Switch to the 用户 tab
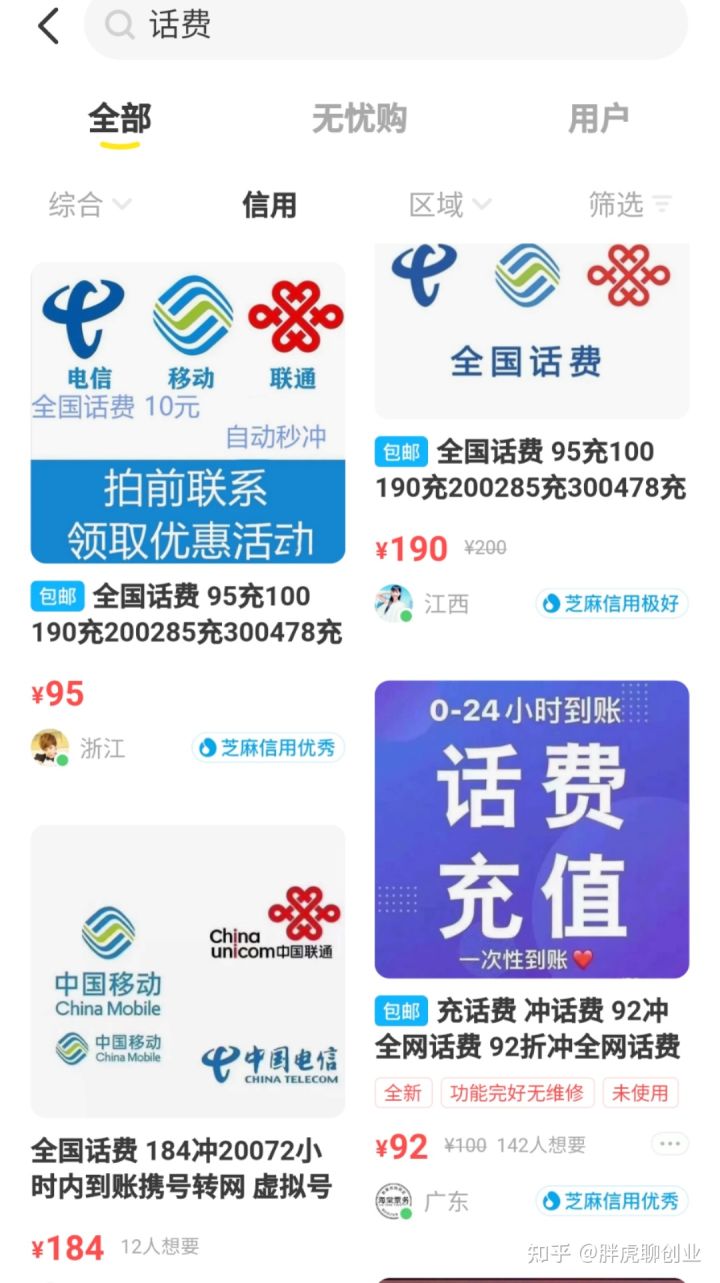This screenshot has height=1283, width=720. point(598,118)
